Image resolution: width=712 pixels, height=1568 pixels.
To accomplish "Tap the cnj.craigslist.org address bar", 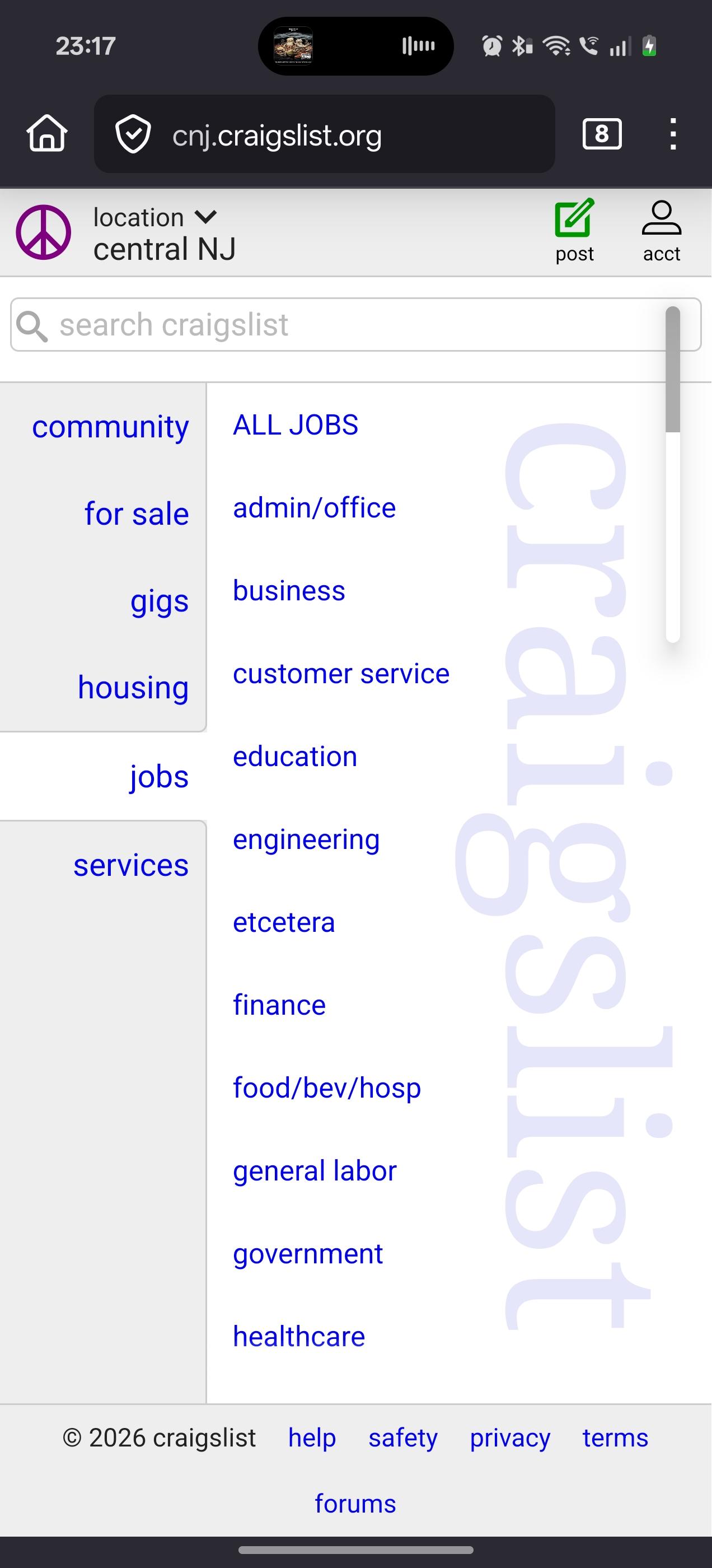I will click(324, 134).
